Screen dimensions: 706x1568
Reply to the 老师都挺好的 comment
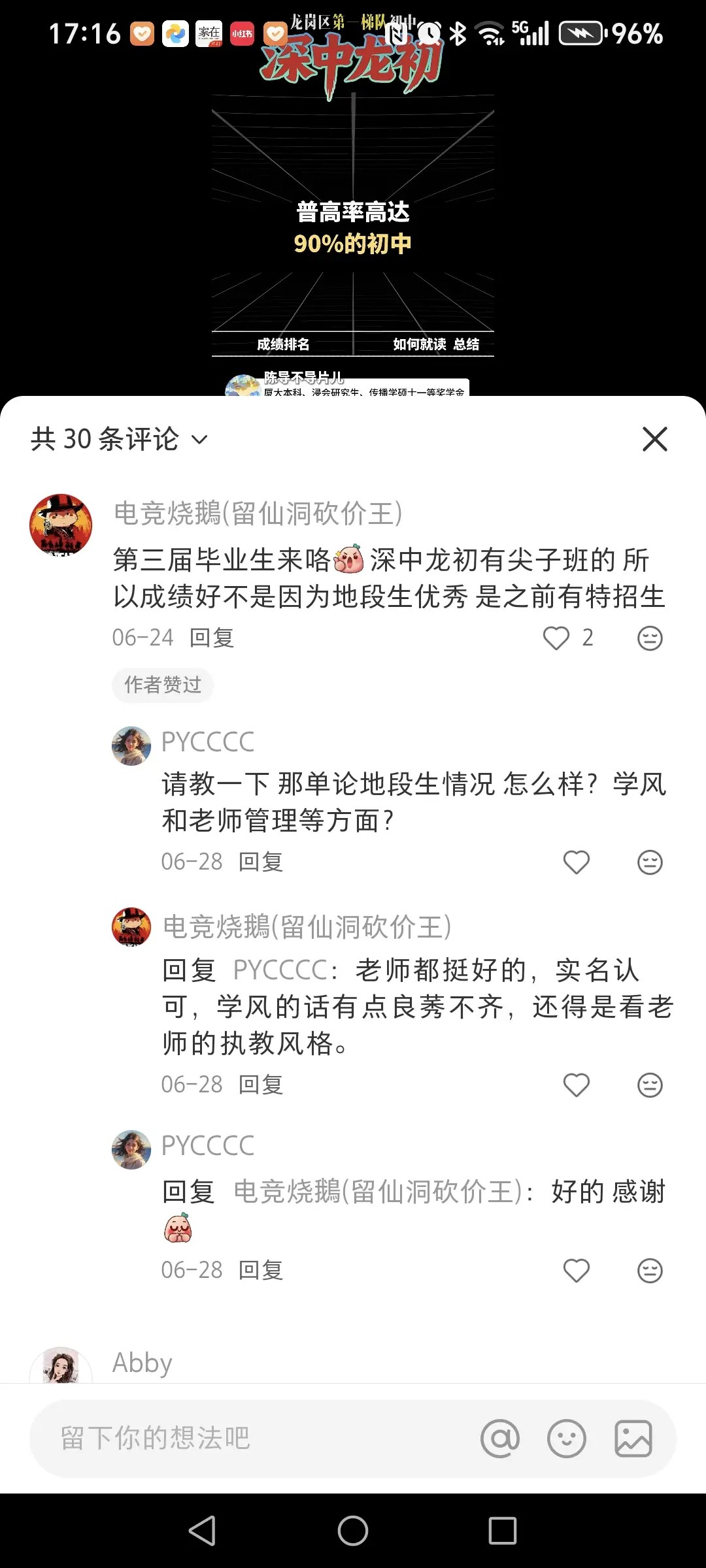[x=261, y=1085]
